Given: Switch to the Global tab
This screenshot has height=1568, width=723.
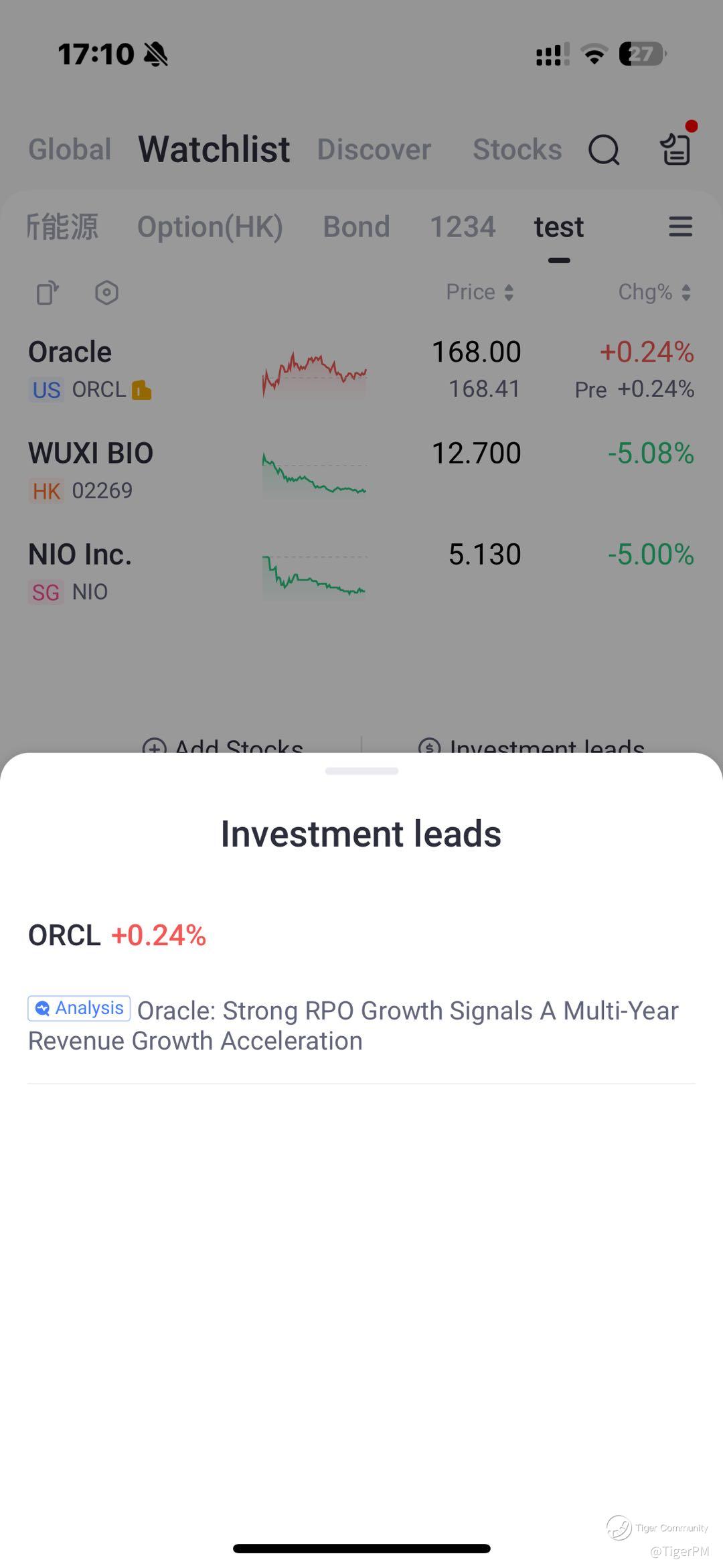Looking at the screenshot, I should click(x=70, y=149).
